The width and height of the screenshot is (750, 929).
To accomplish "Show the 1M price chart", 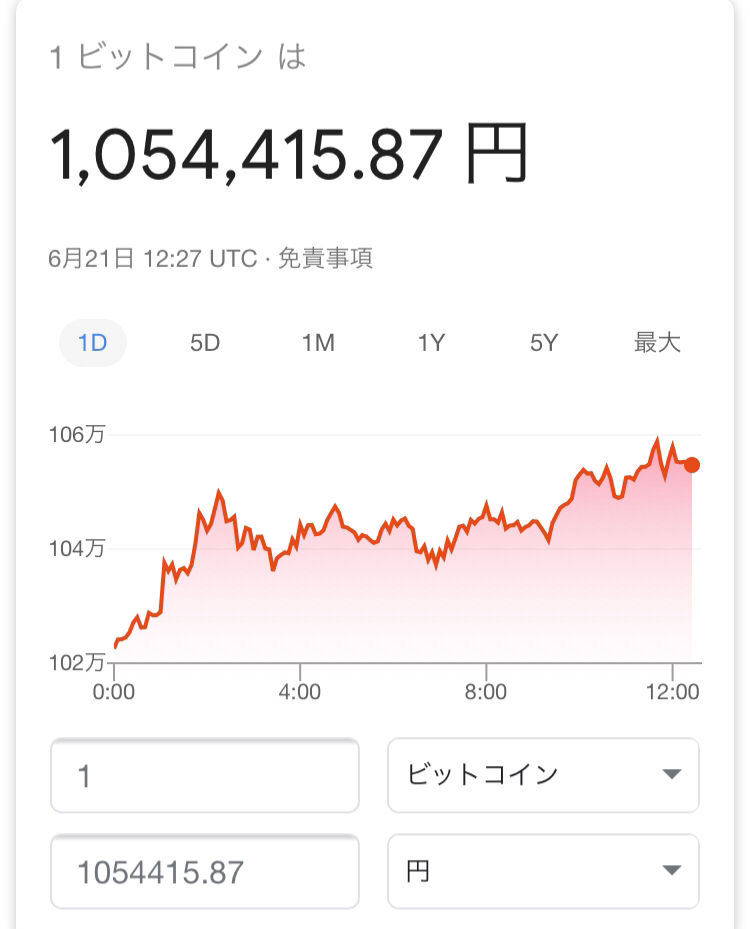I will [x=319, y=343].
